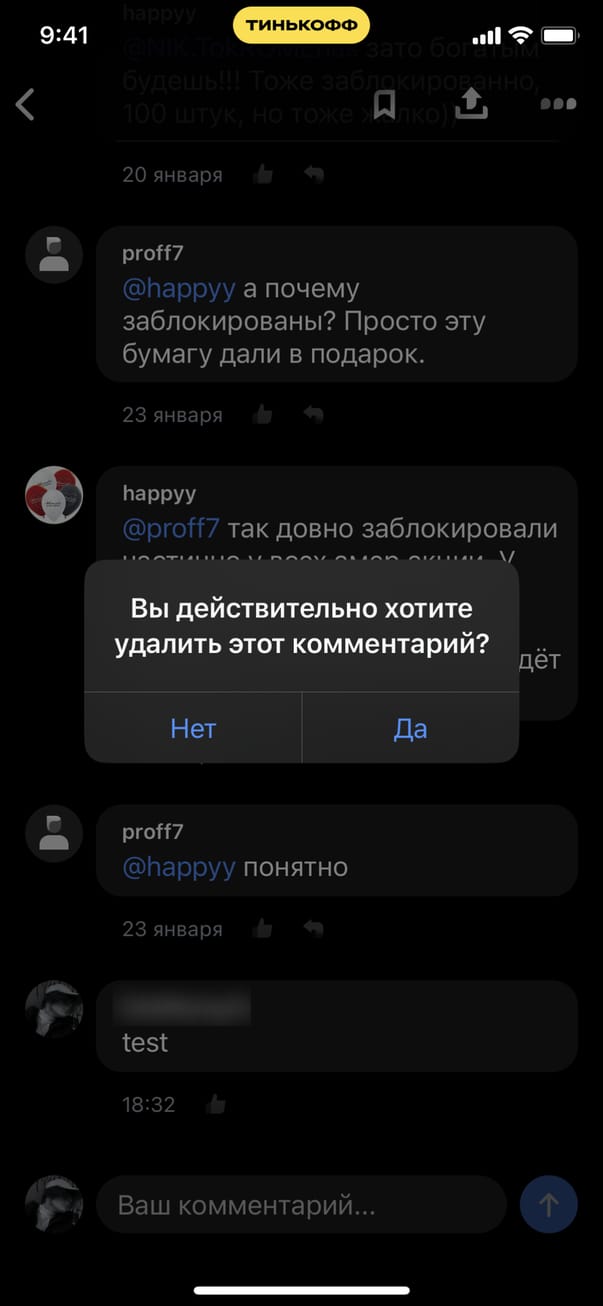Go back using the top-left arrow

[26, 104]
